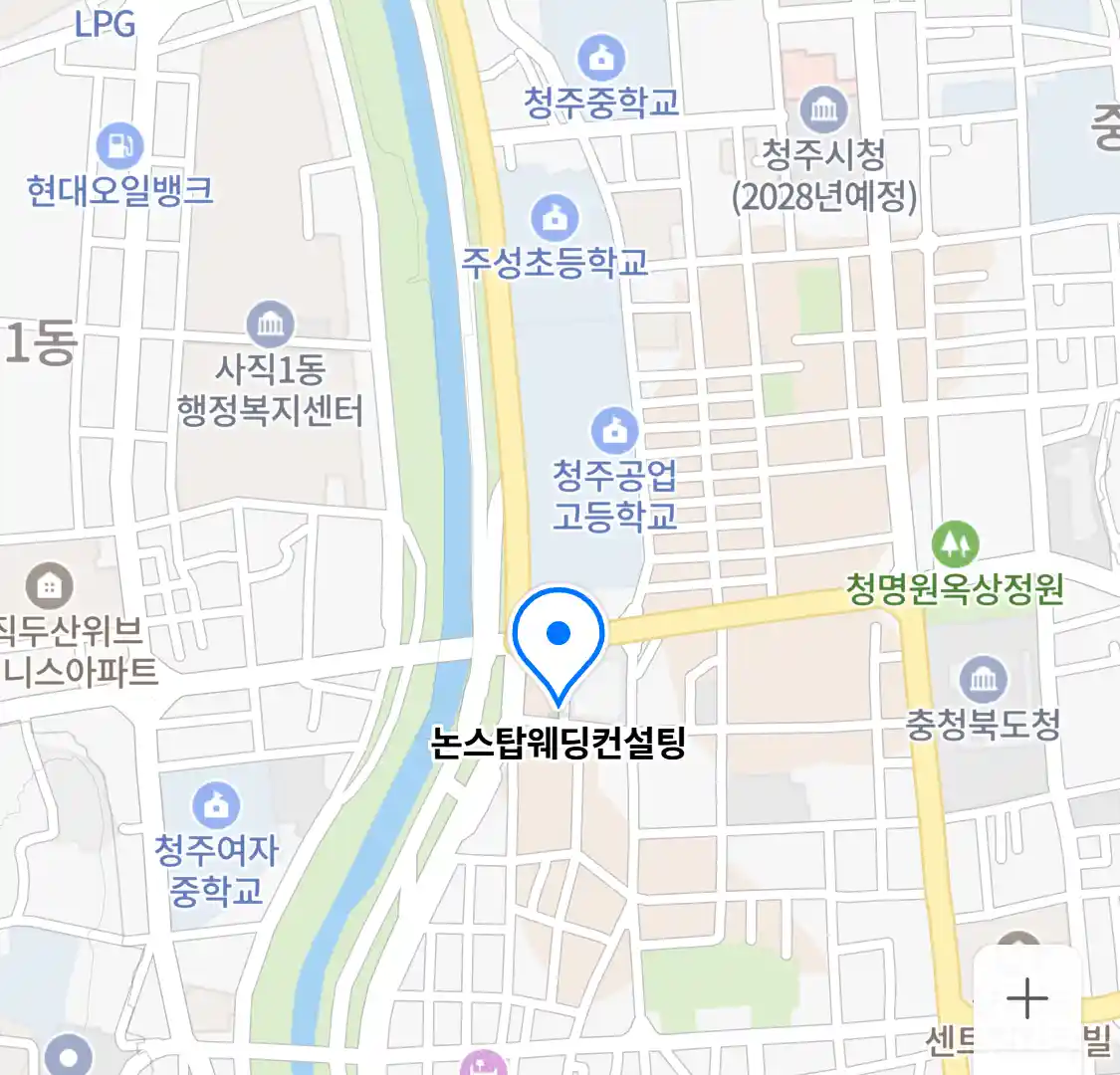Image resolution: width=1120 pixels, height=1075 pixels.
Task: Tap the 논스탑웨딩컨설팅 location pin
Action: [x=559, y=634]
